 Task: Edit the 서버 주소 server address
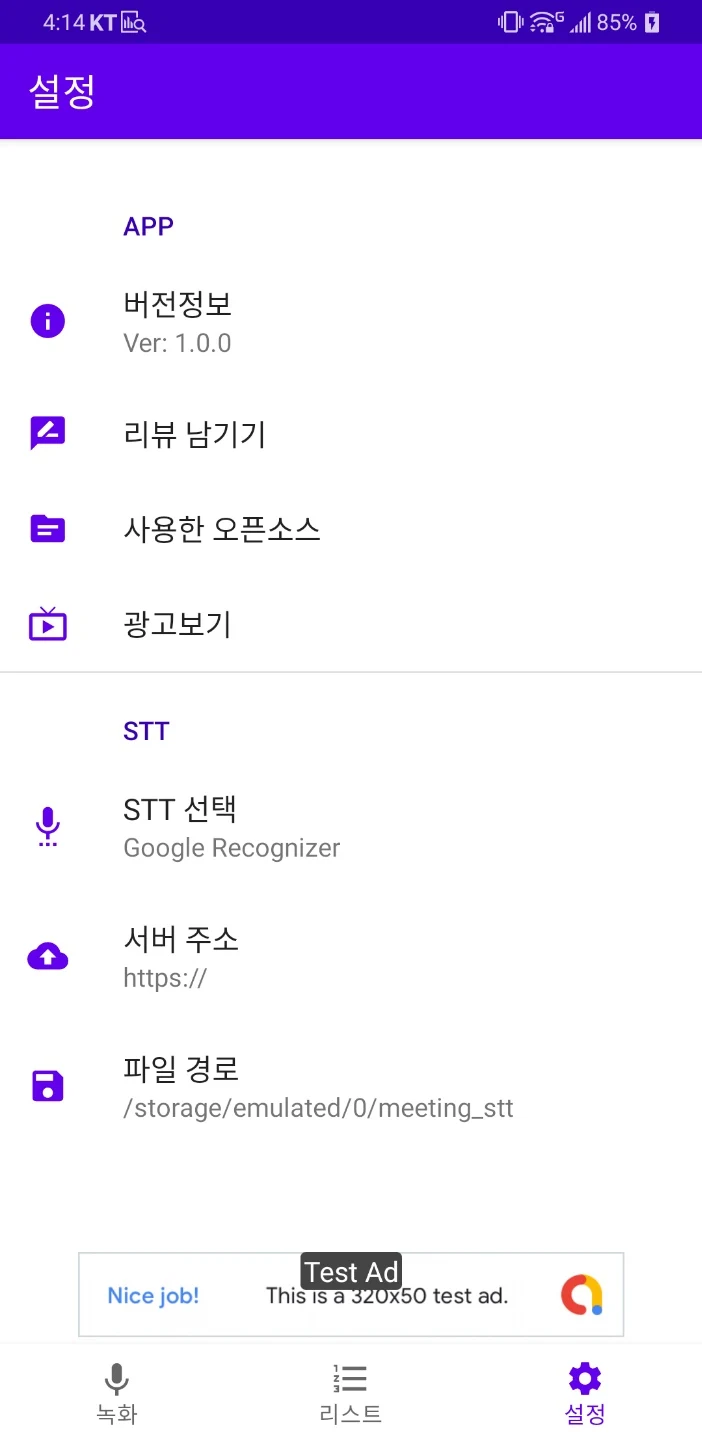351,957
